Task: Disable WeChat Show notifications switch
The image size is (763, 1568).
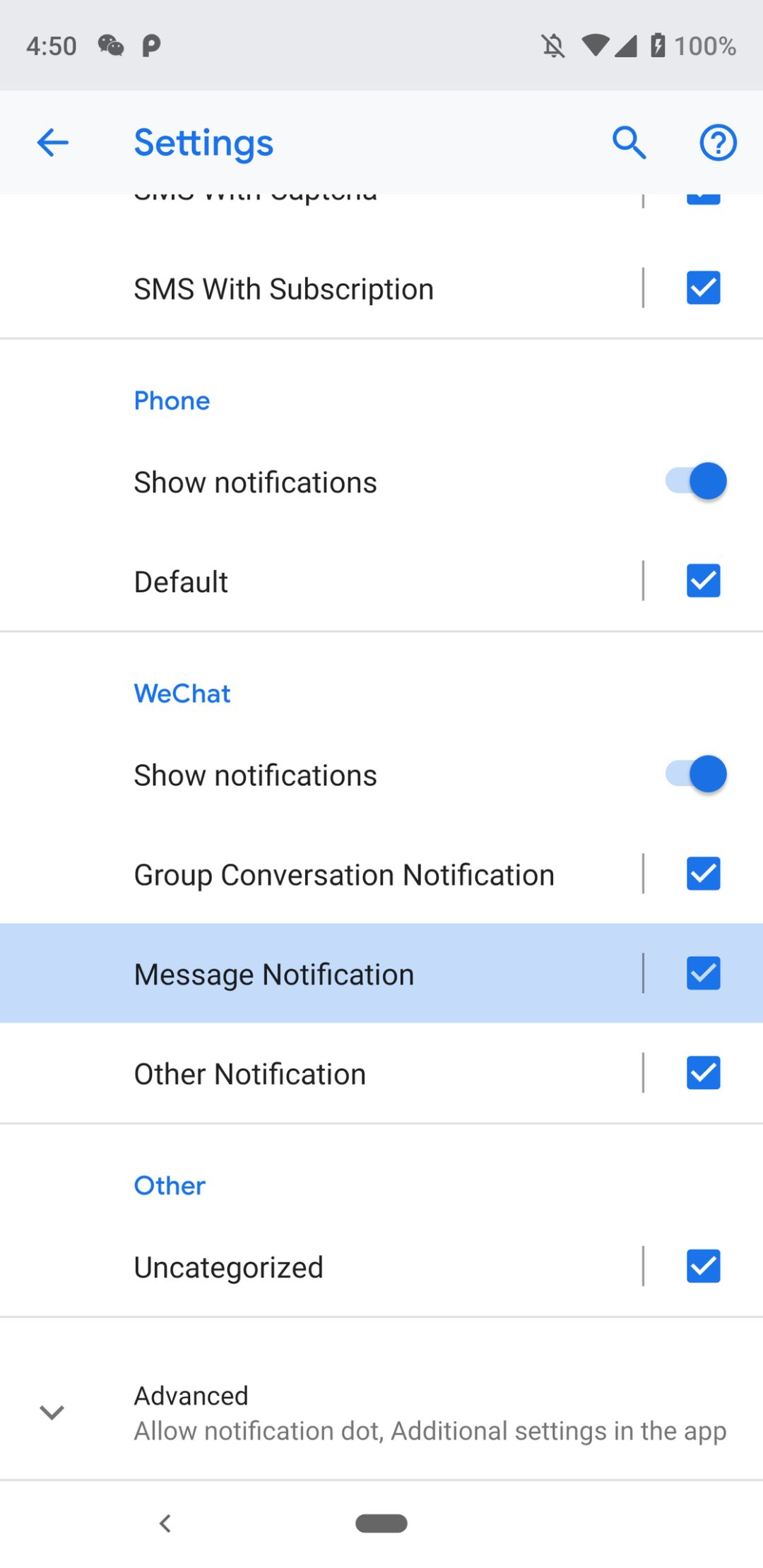Action: pyautogui.click(x=696, y=774)
